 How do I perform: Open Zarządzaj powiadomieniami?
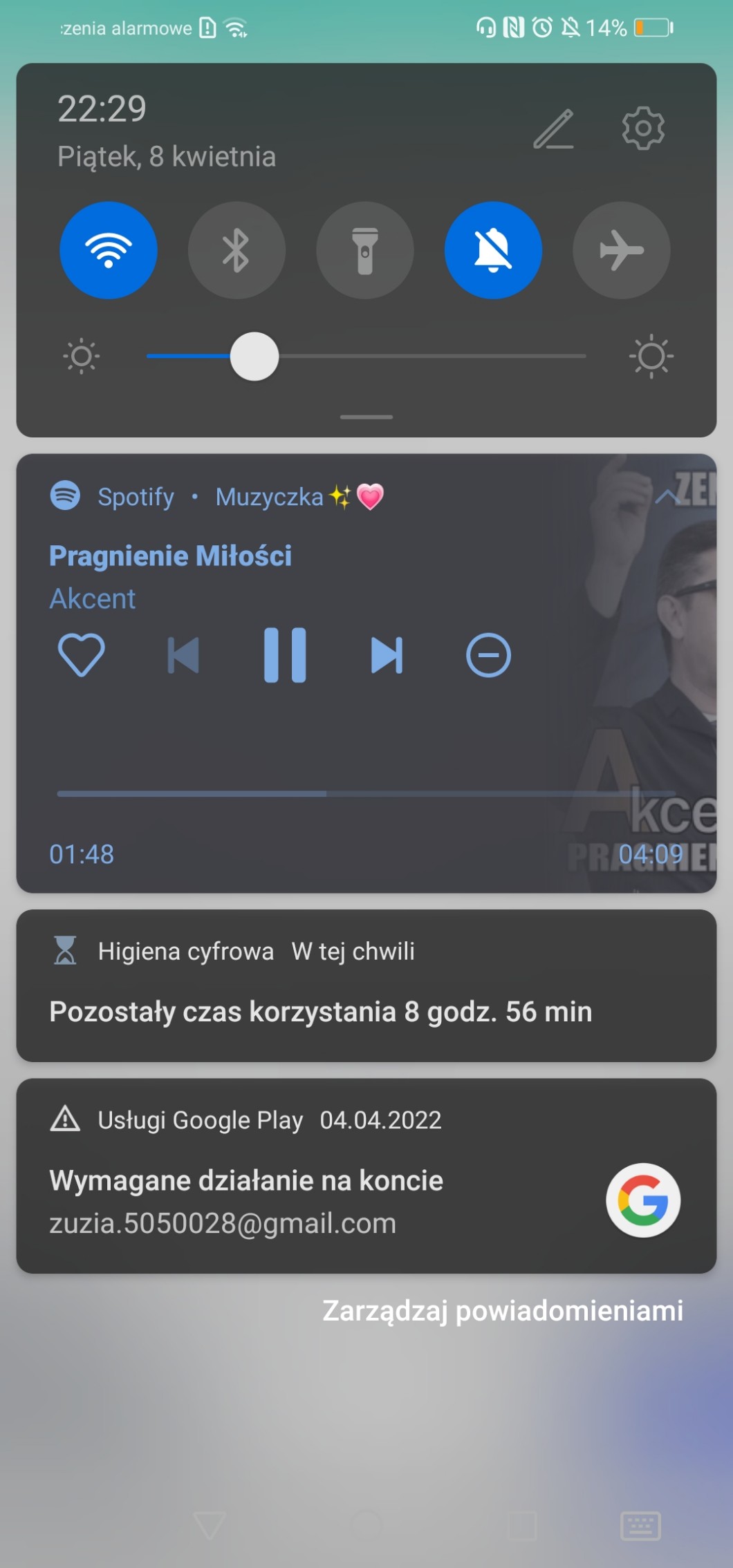(503, 1310)
